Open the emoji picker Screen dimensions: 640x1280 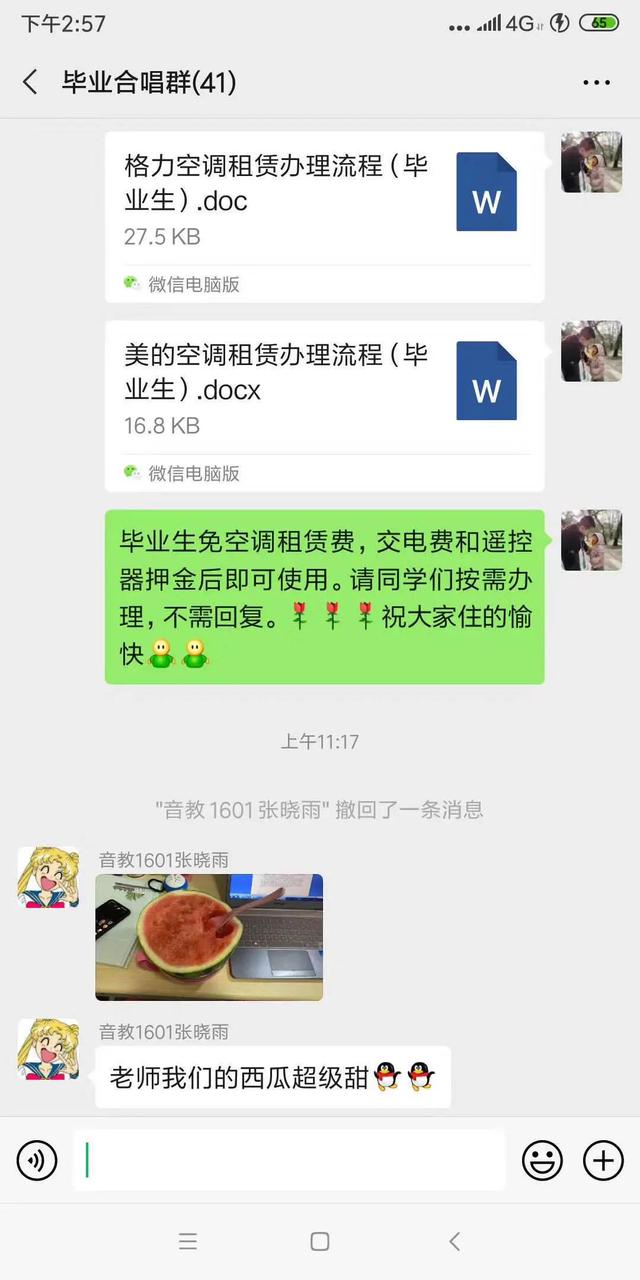[x=543, y=1161]
